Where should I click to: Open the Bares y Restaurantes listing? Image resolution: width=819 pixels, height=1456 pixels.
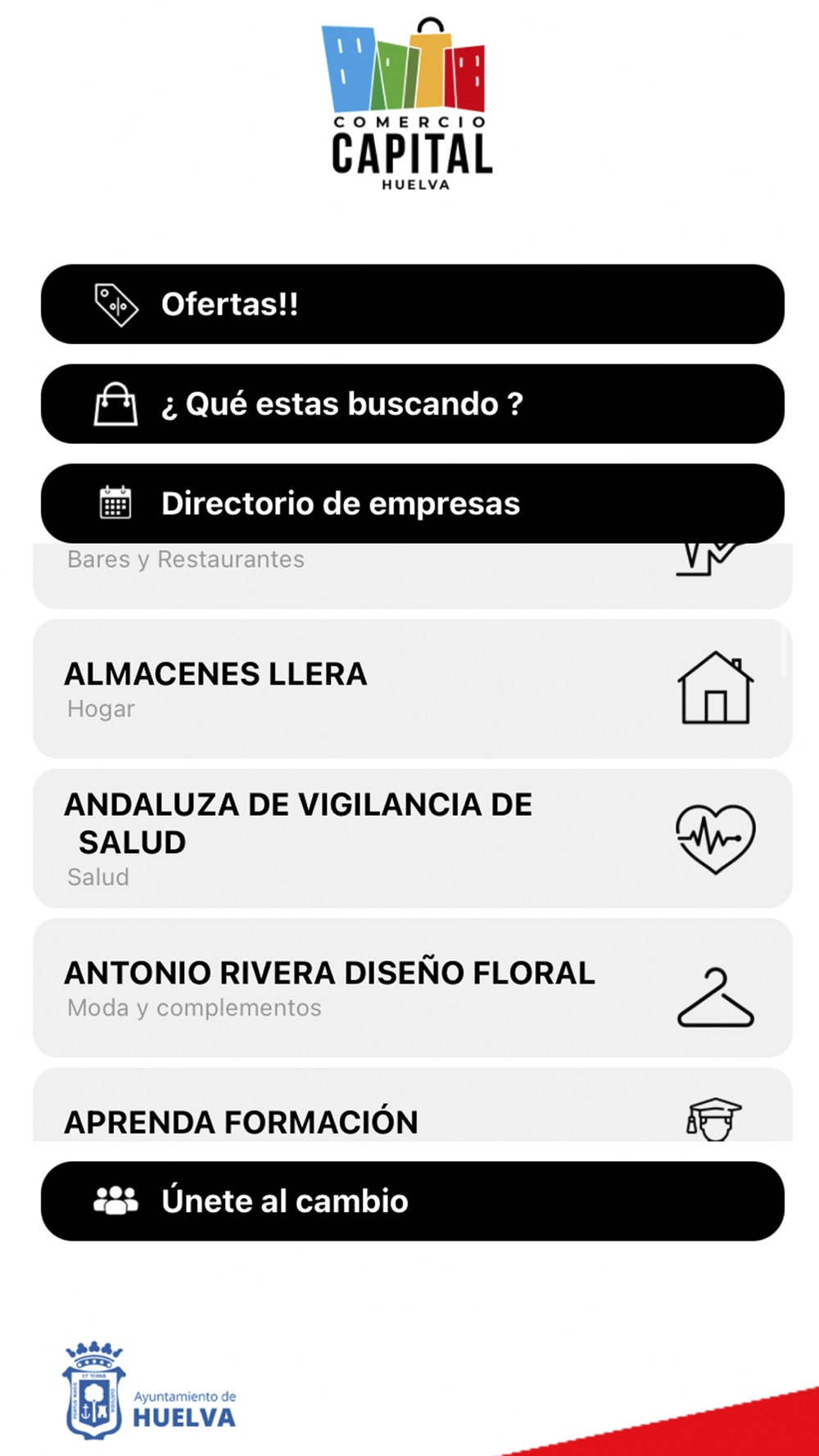413,576
